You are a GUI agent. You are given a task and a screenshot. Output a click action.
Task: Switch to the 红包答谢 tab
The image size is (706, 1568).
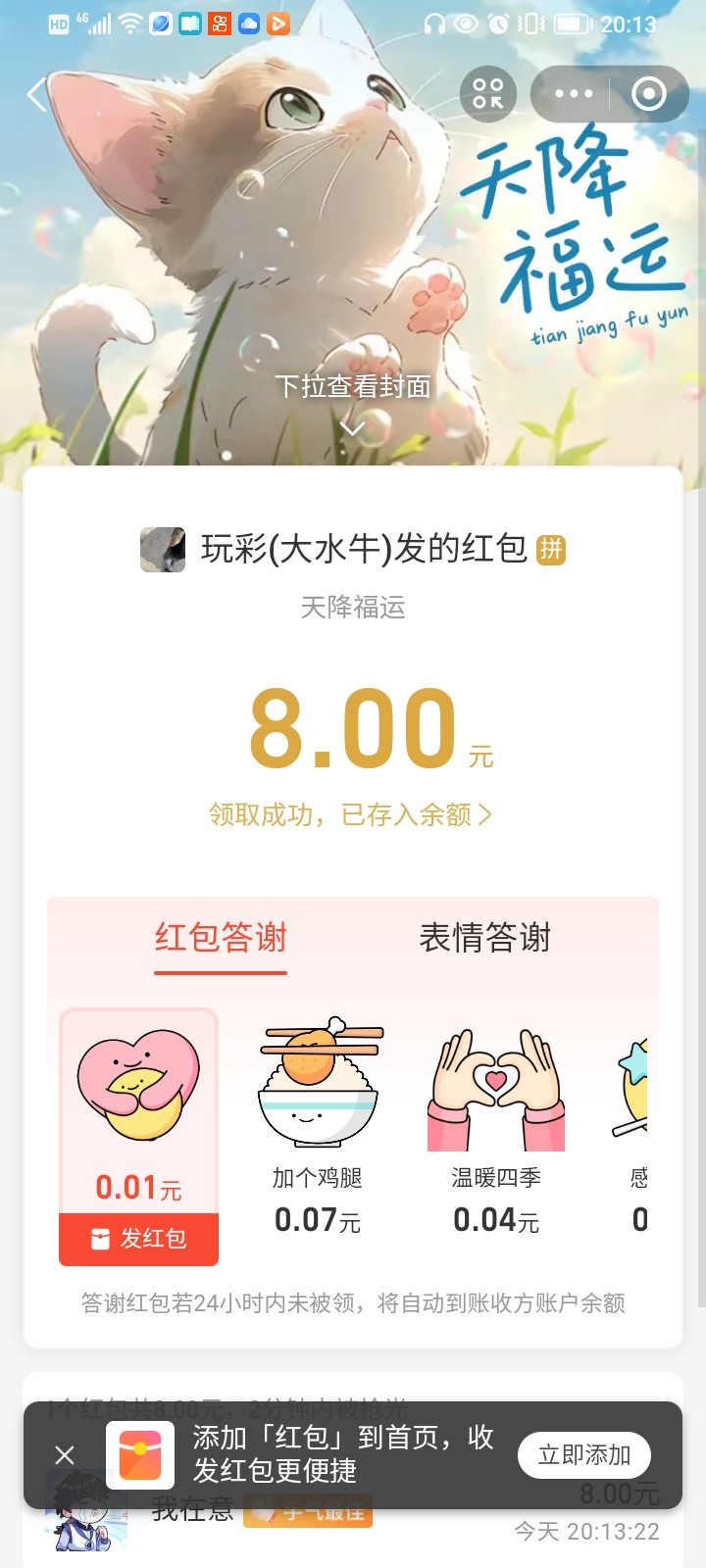pyautogui.click(x=221, y=938)
